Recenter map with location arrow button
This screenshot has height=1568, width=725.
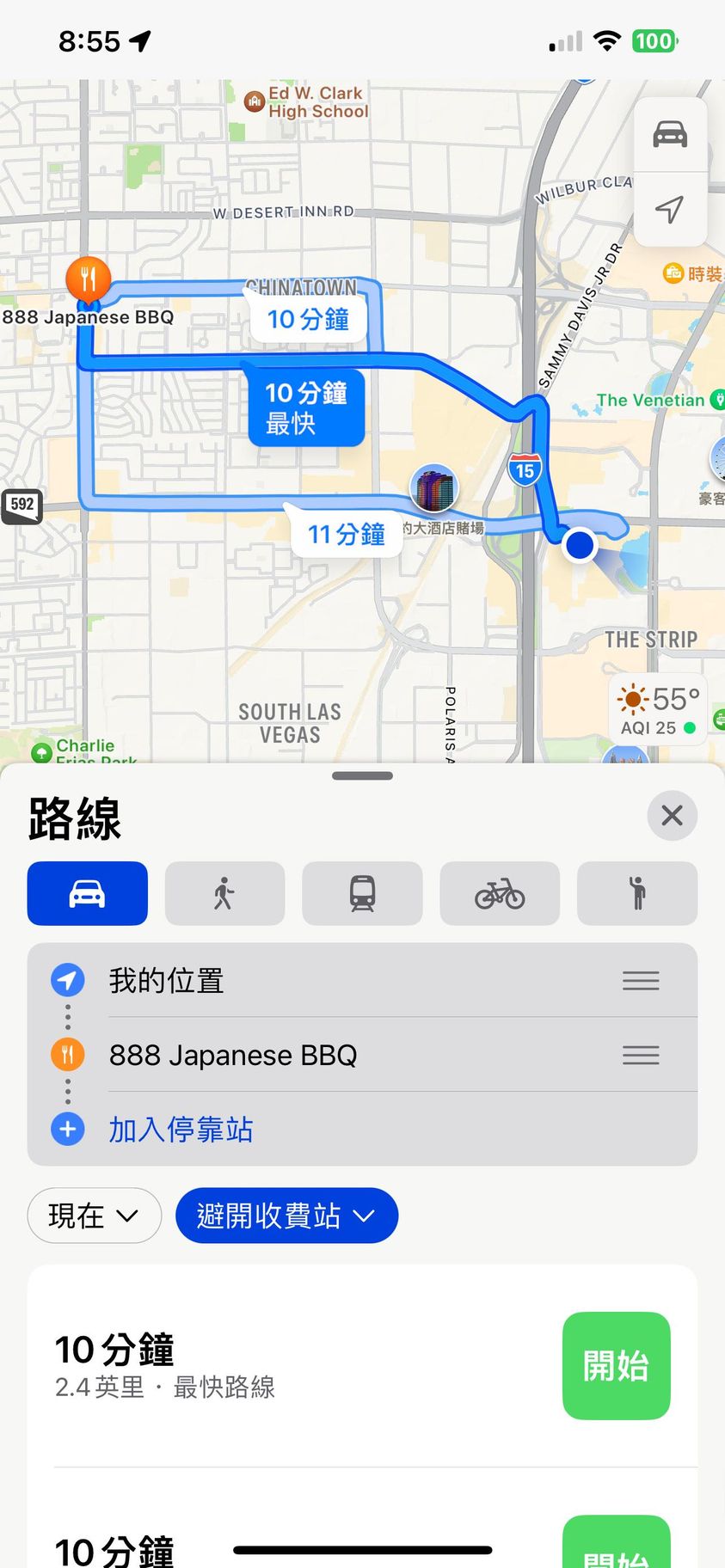click(670, 209)
